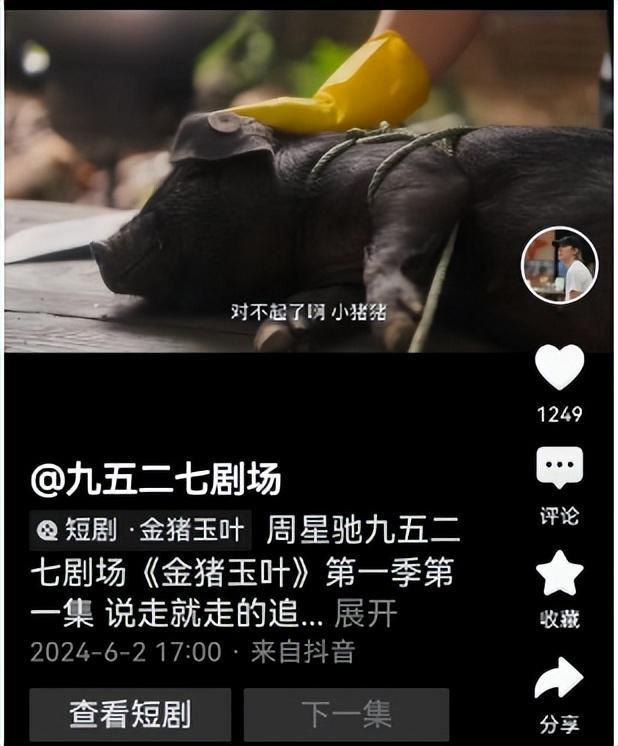Go to next episode 下一集
Viewport: 618px width, 746px height.
346,714
